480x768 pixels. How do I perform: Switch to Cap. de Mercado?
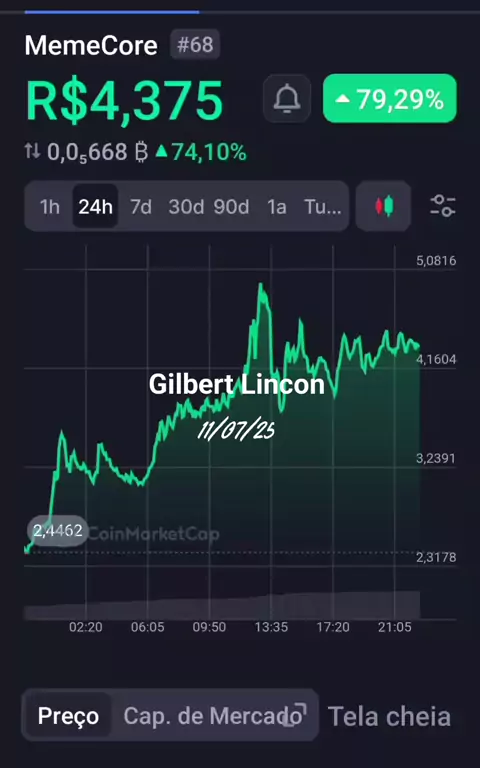tap(213, 716)
